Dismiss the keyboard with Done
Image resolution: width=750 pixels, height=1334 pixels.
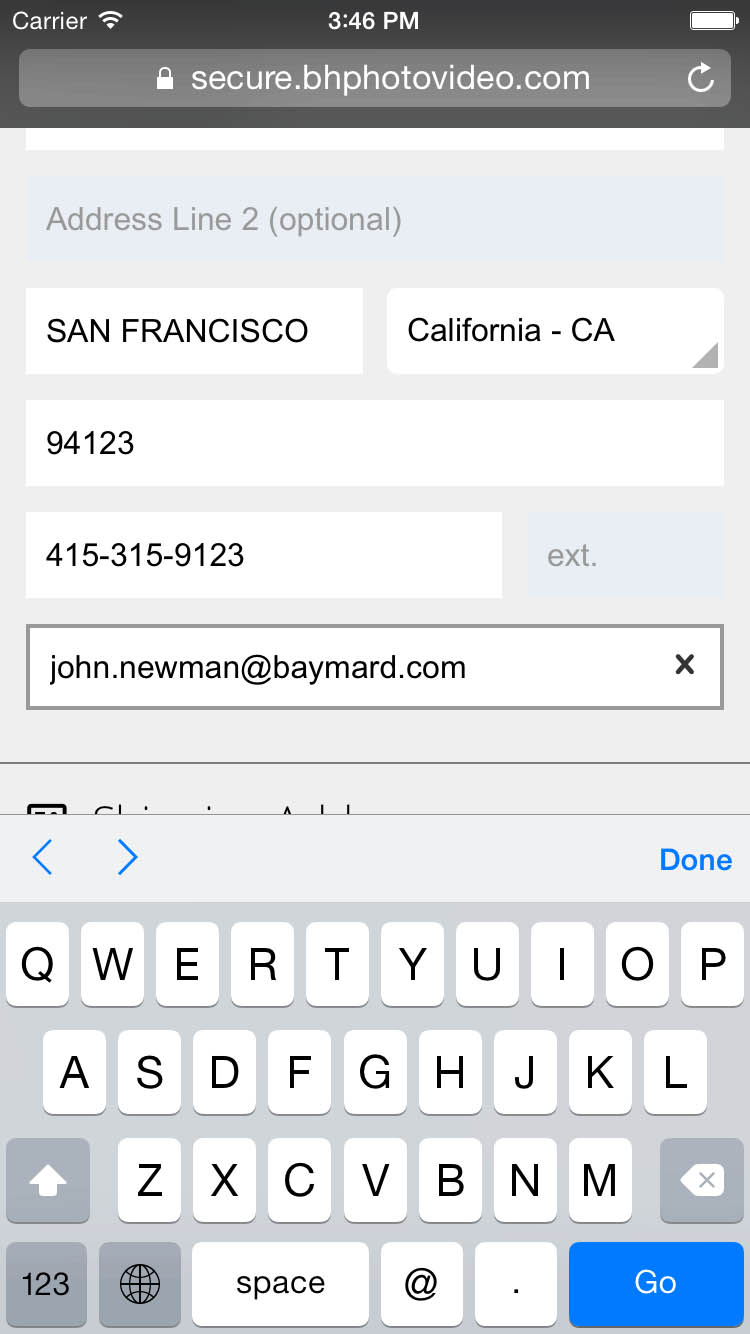coord(695,860)
